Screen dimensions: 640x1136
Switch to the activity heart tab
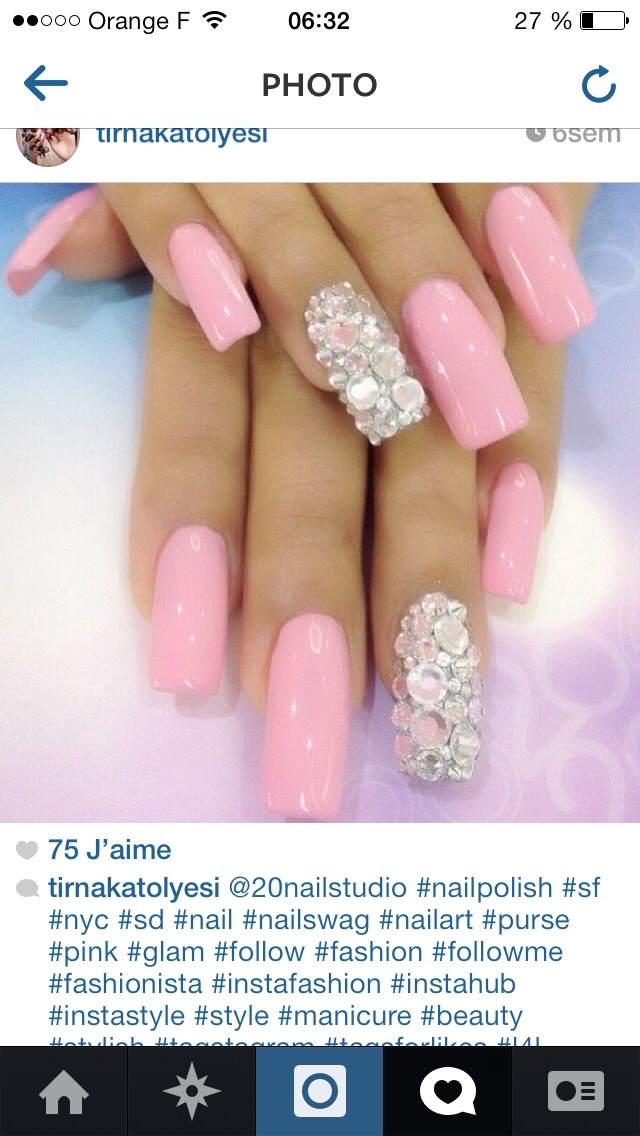coord(447,1091)
